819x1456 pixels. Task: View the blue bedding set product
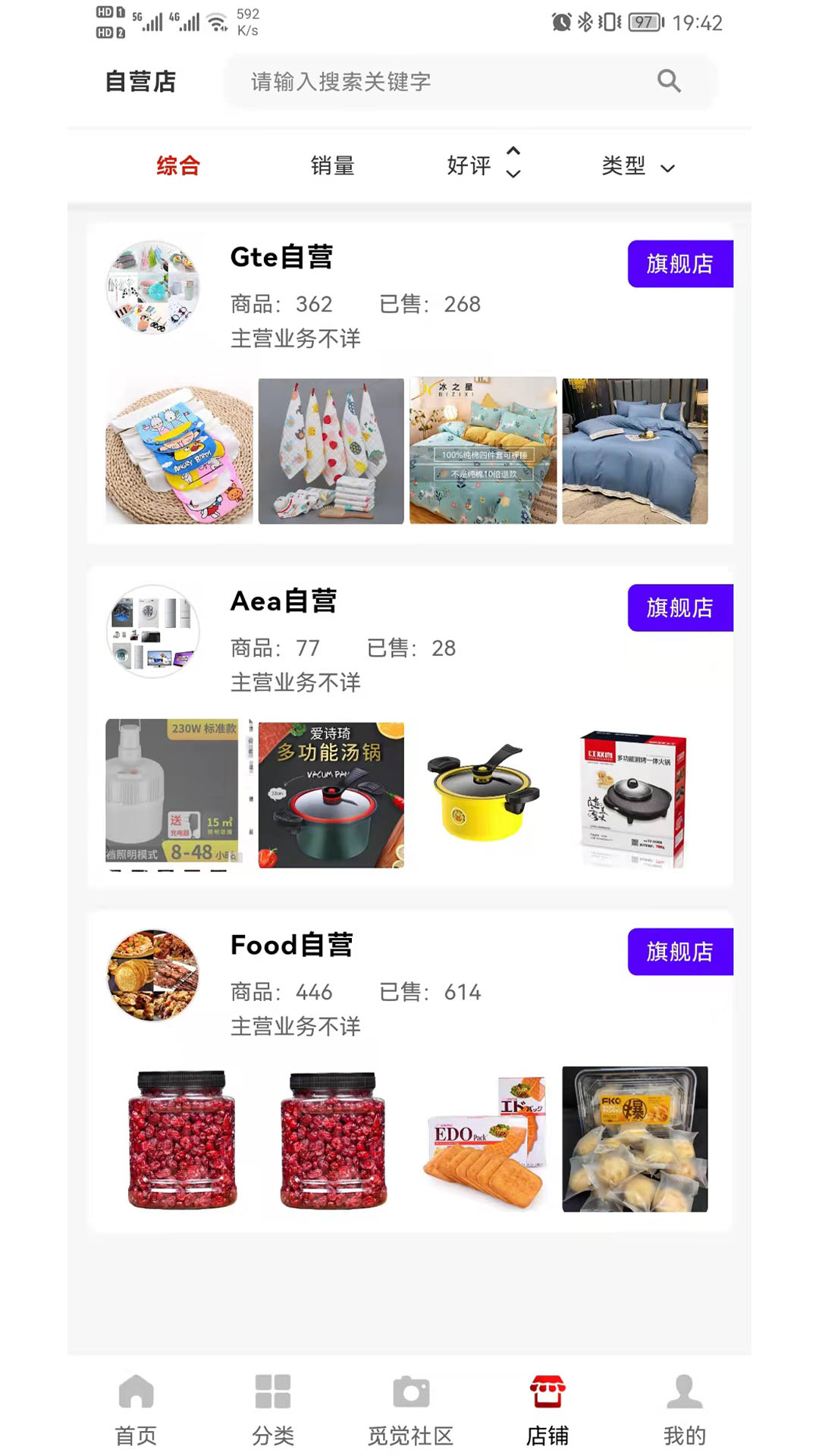(x=635, y=451)
